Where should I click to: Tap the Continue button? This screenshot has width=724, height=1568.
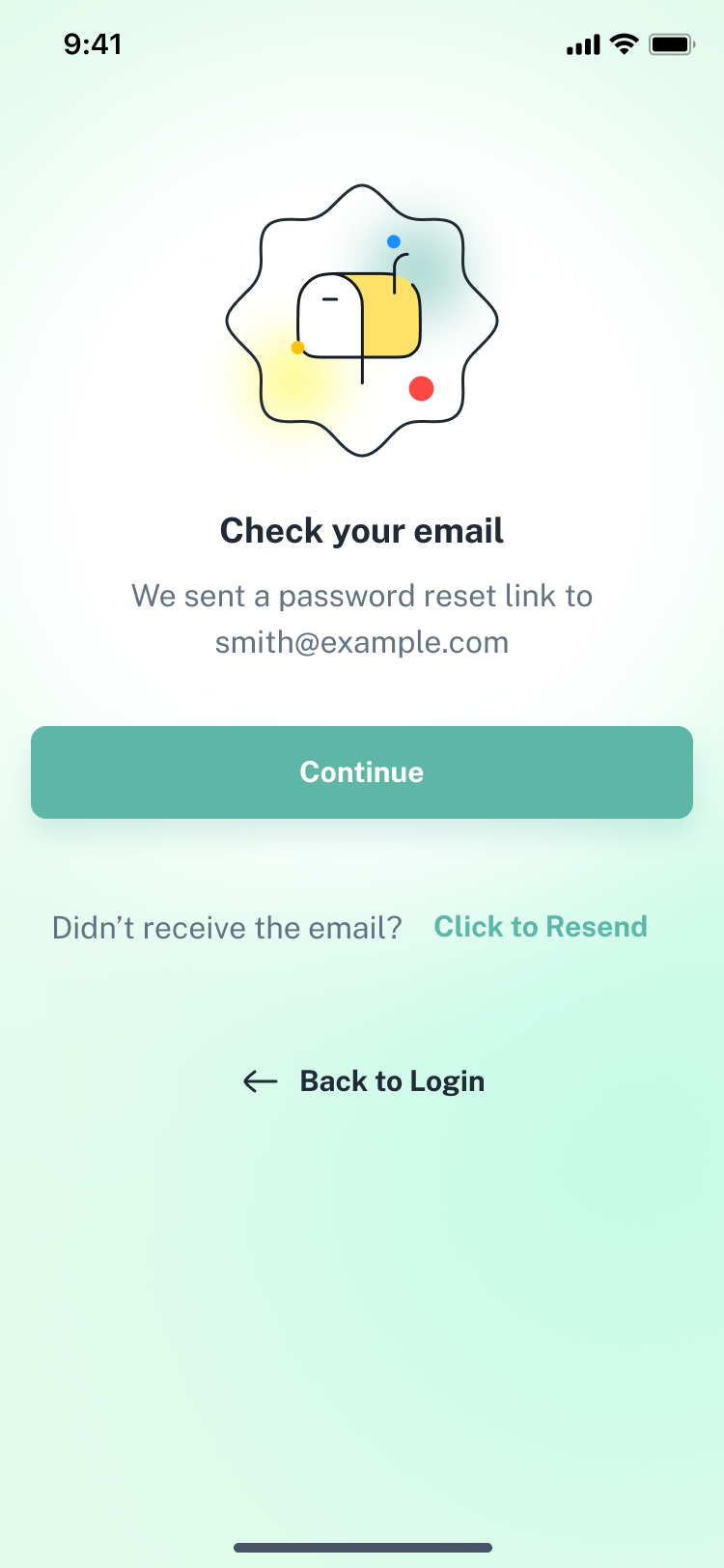pos(362,772)
